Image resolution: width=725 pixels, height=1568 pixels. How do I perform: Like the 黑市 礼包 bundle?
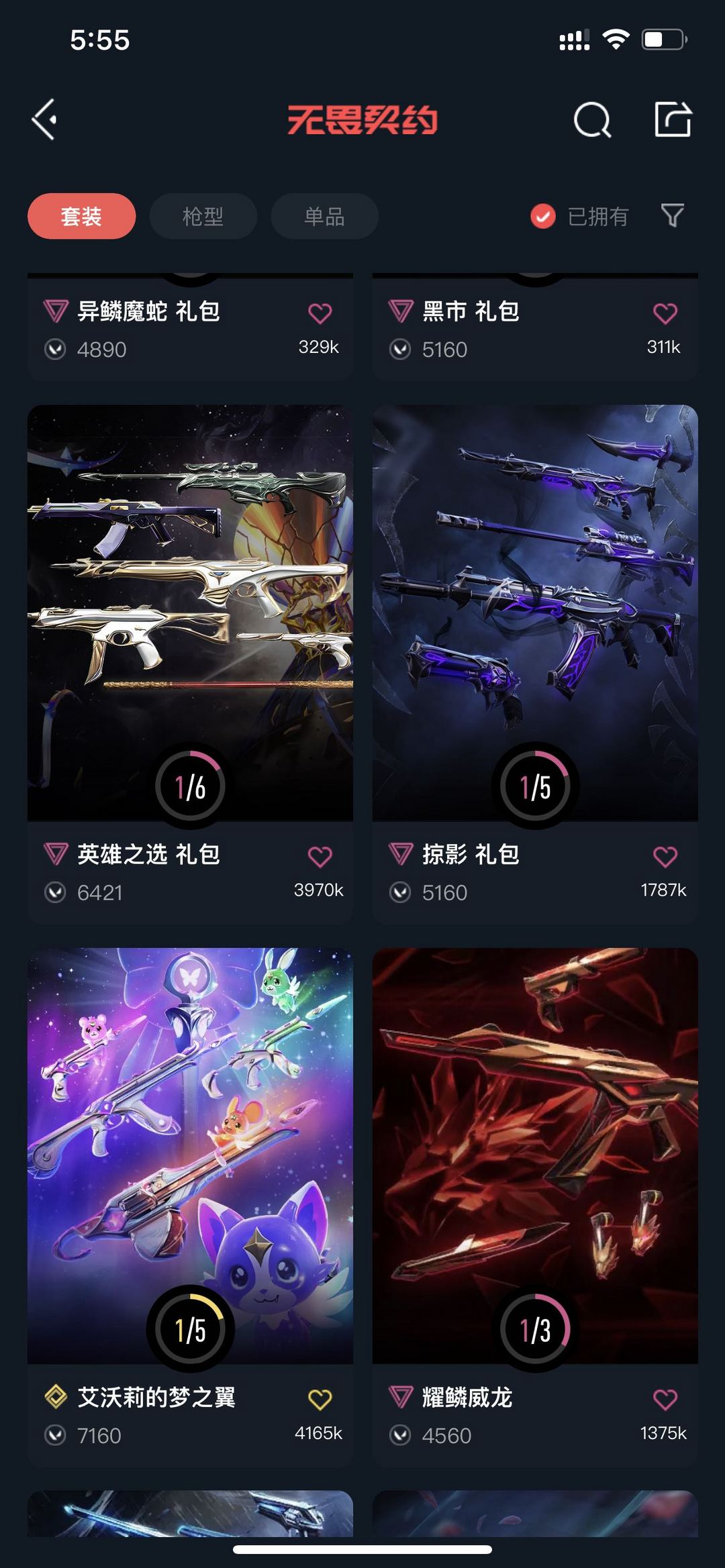(x=665, y=313)
